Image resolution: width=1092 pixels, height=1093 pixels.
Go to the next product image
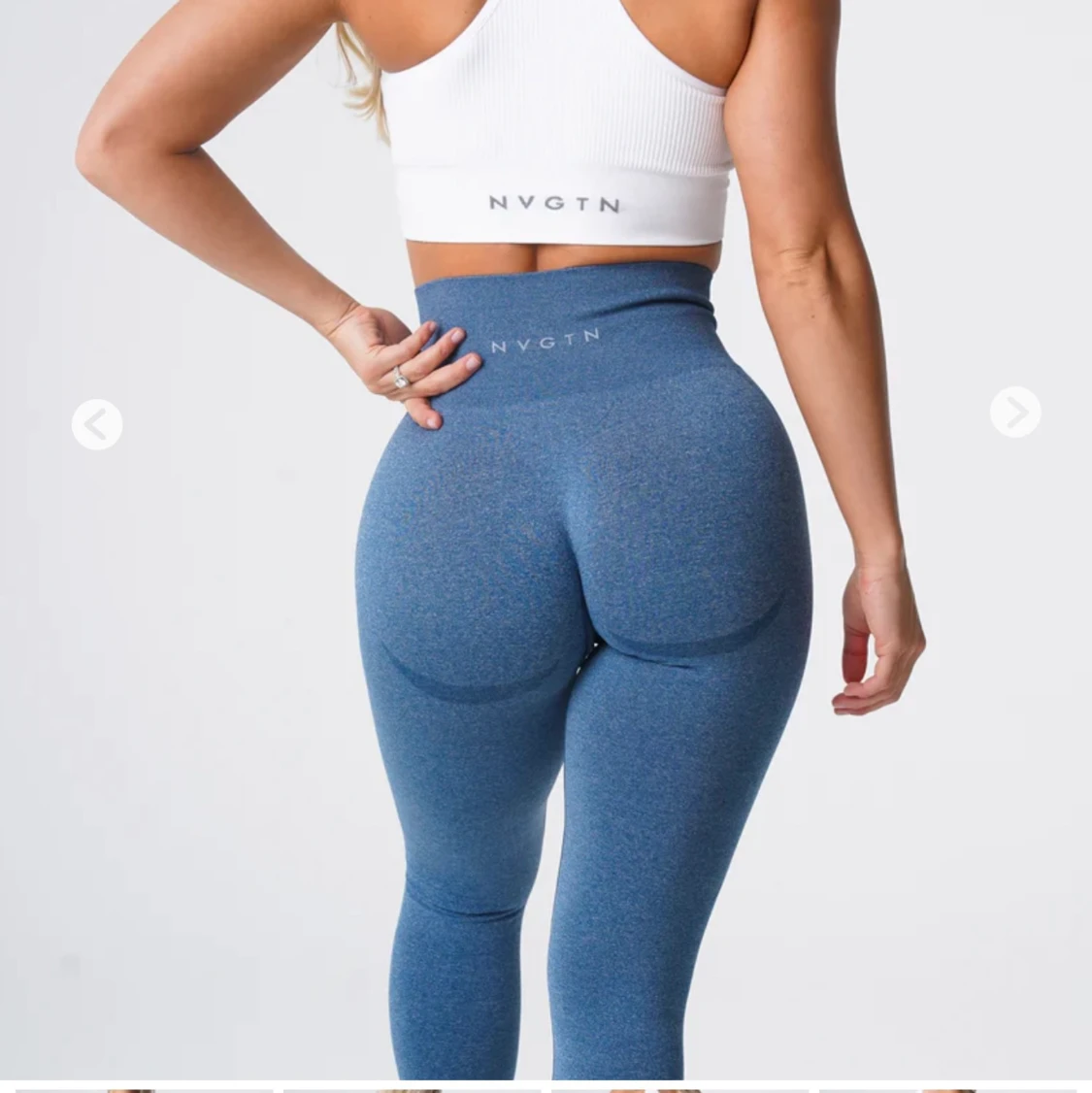pyautogui.click(x=1015, y=413)
